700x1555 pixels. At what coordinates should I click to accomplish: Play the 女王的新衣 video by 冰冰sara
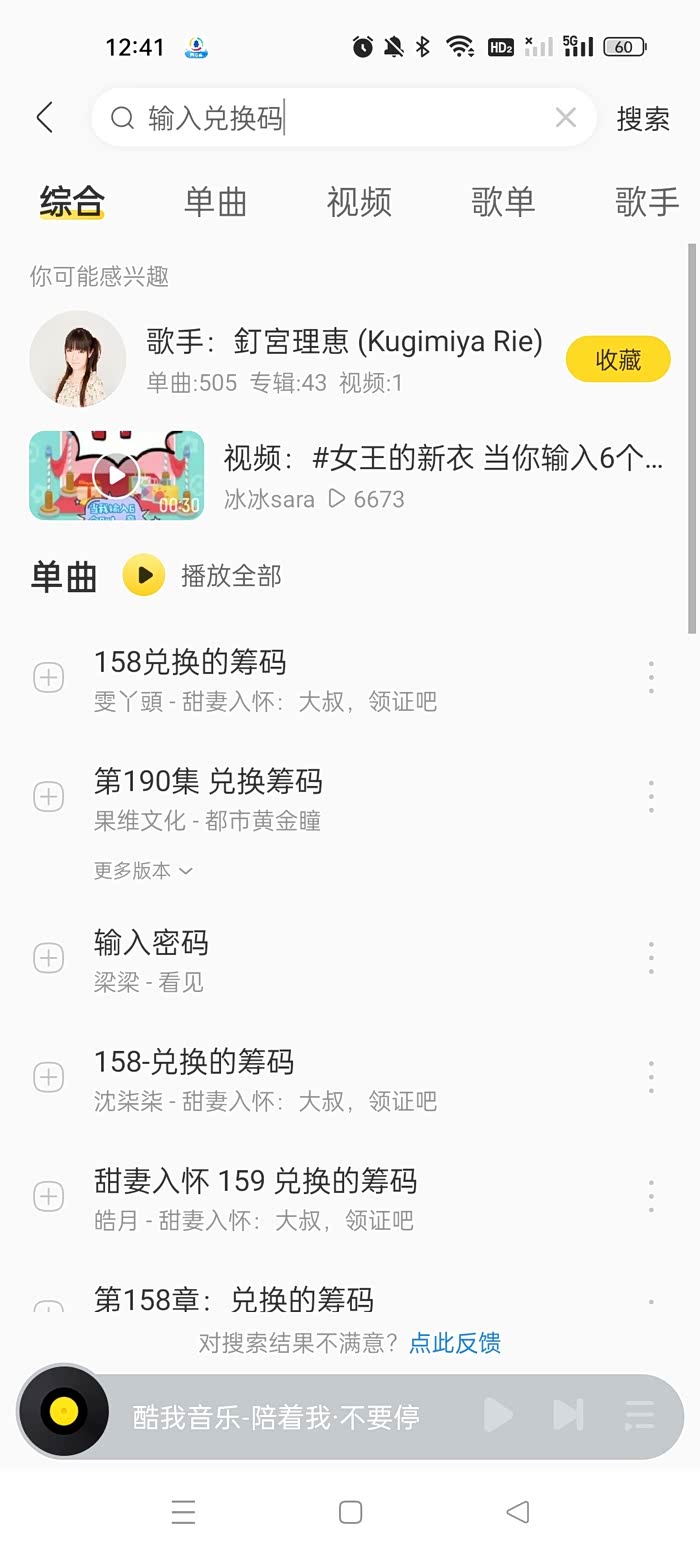116,475
